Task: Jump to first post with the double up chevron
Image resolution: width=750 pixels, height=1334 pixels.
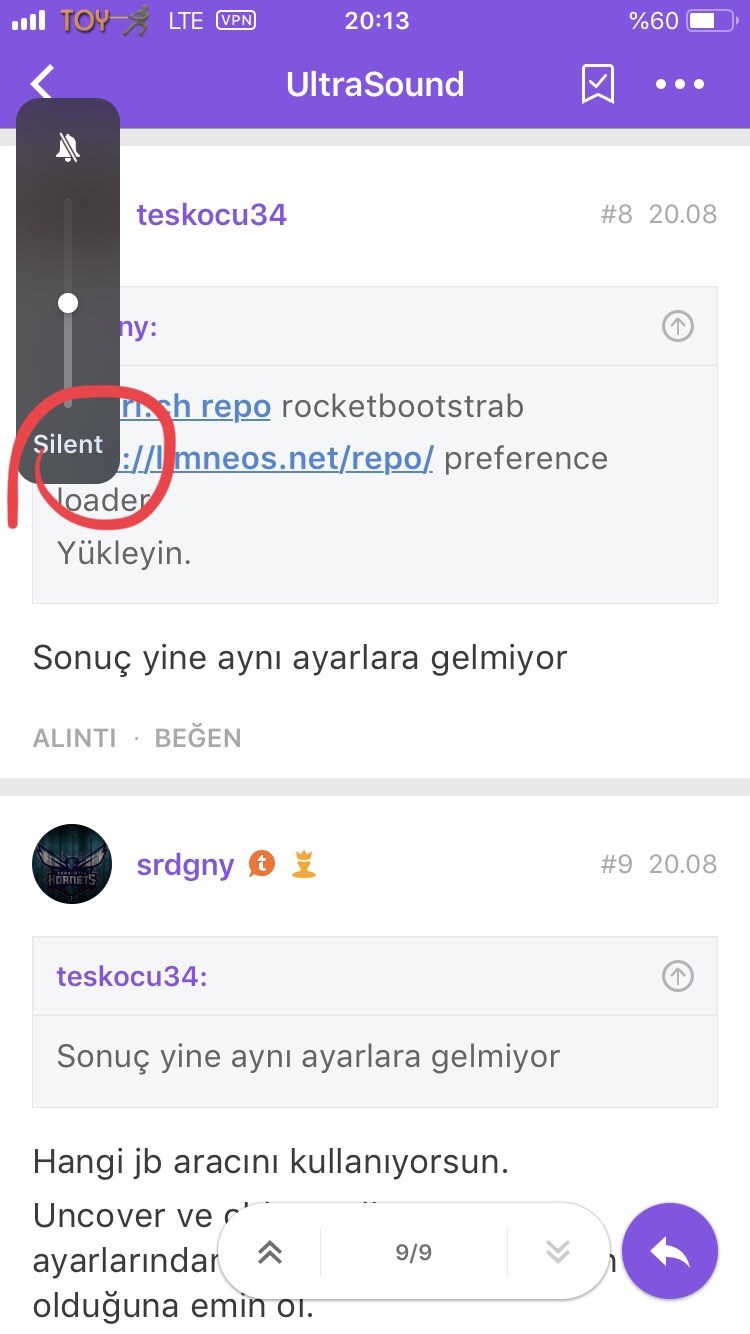Action: tap(268, 1251)
